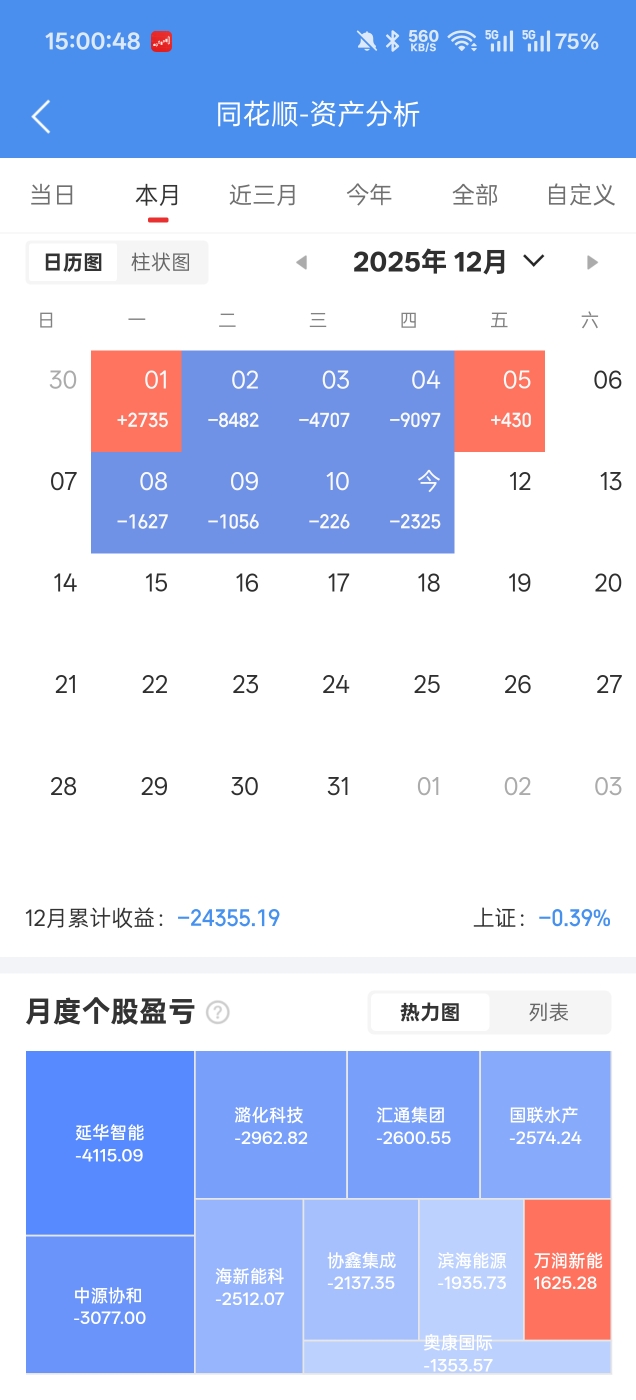Go to the previous month
The width and height of the screenshot is (636, 1400).
[301, 263]
